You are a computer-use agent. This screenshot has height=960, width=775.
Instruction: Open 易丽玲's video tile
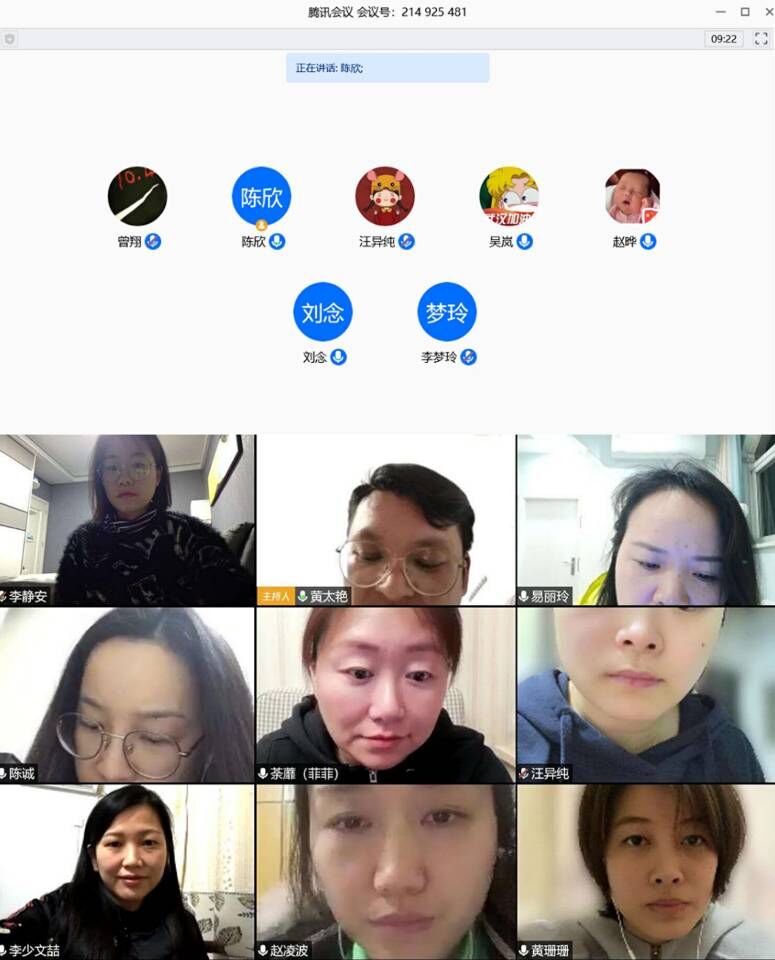(645, 519)
